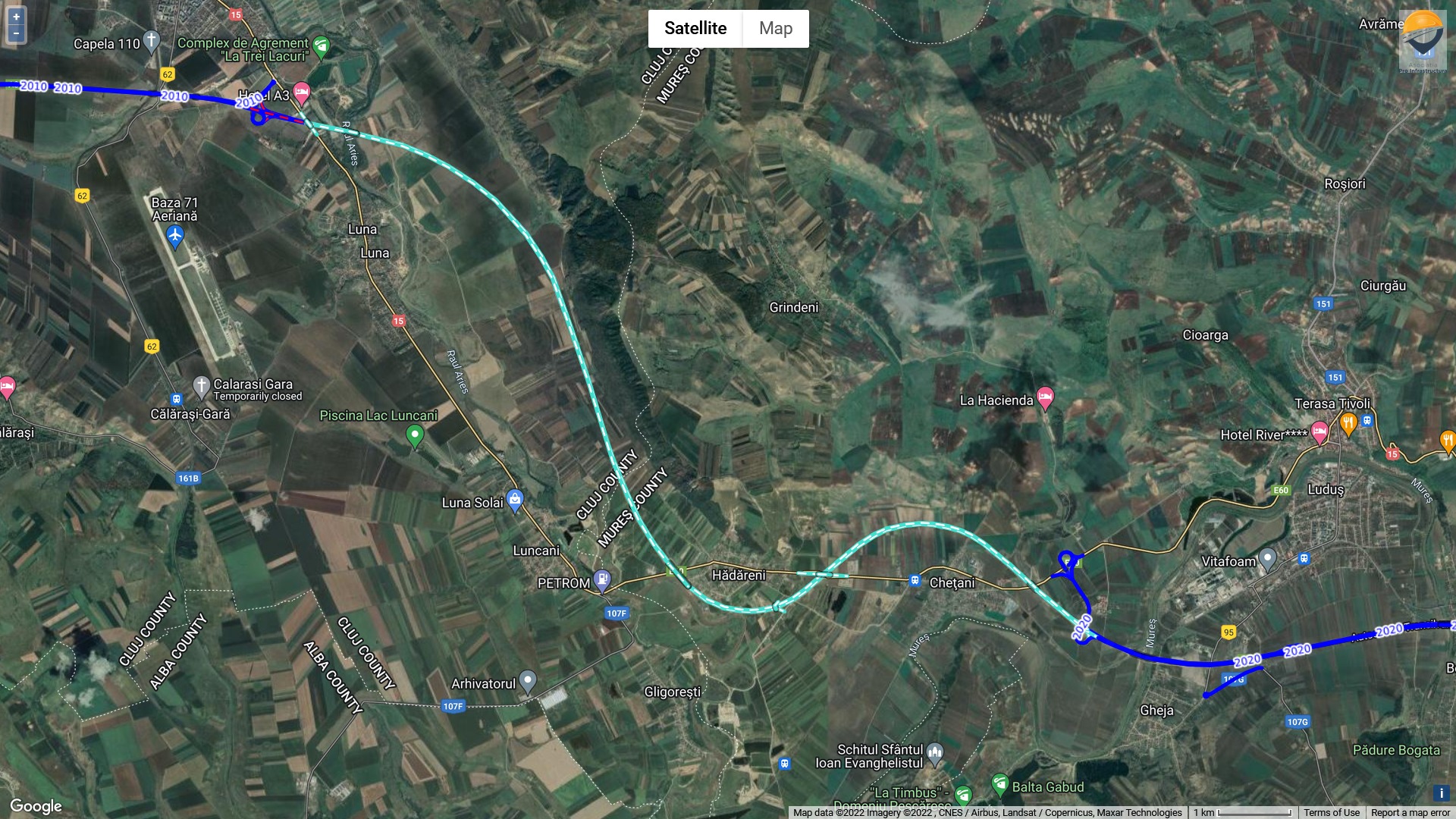Open Balta Gabud place marker
Screen dimensions: 1456x819
pos(999,784)
